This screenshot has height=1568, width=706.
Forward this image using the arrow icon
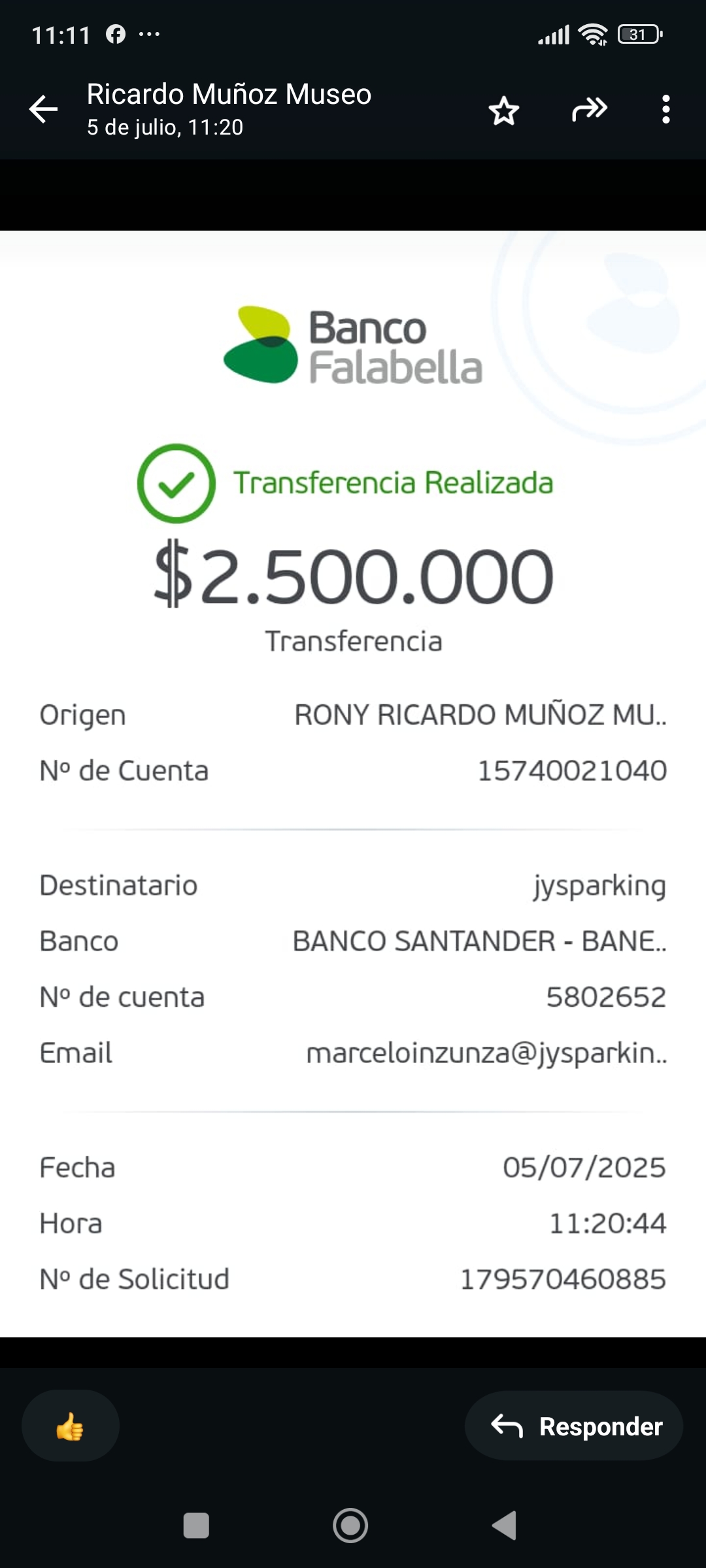(590, 109)
